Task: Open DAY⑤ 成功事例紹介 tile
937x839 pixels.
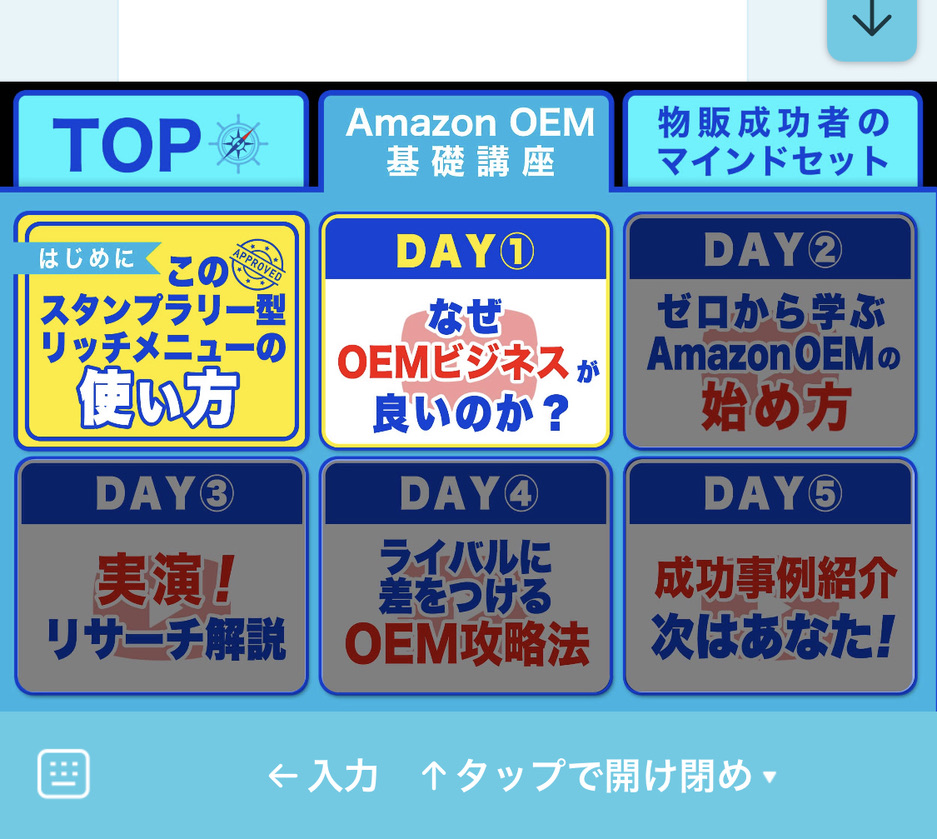Action: click(x=770, y=577)
